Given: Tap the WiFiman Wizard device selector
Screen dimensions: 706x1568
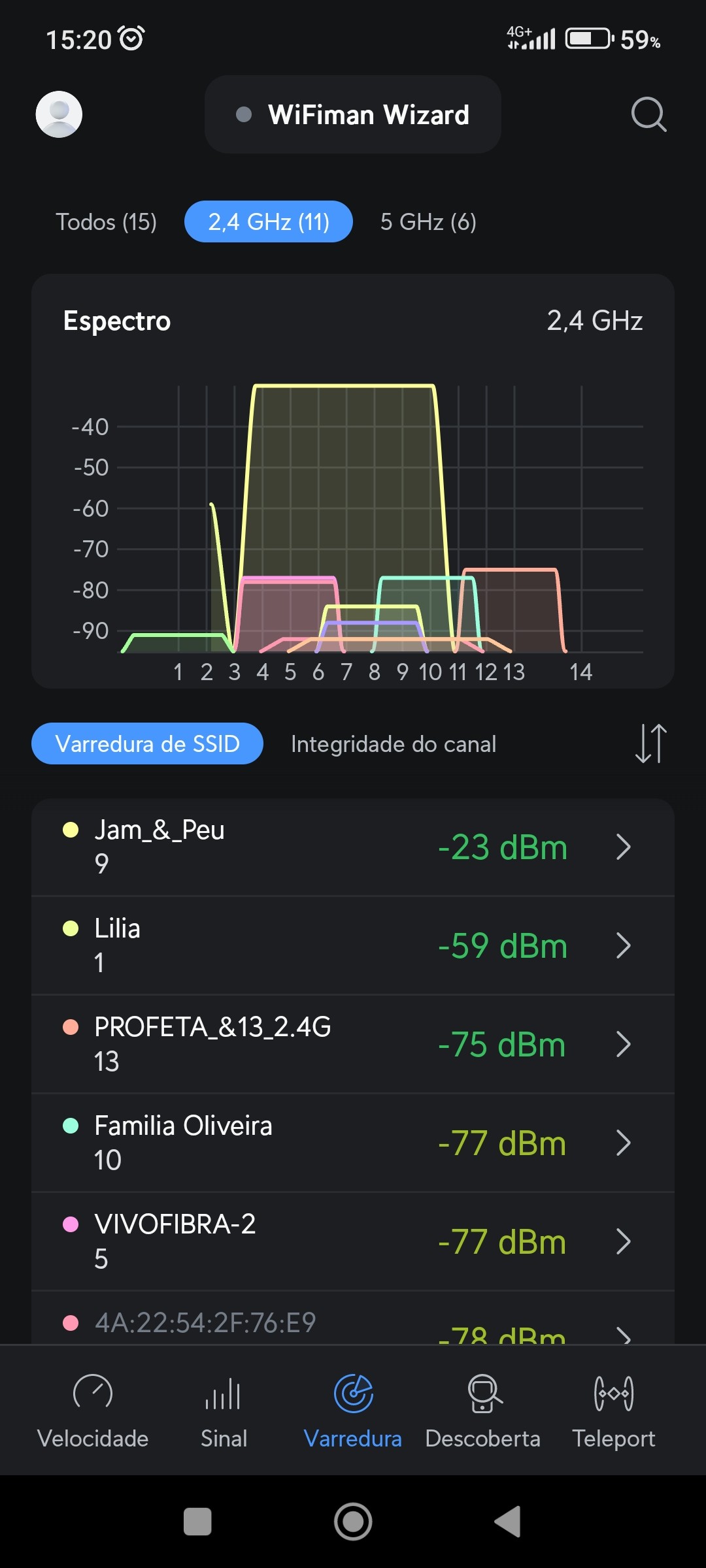Looking at the screenshot, I should point(353,114).
